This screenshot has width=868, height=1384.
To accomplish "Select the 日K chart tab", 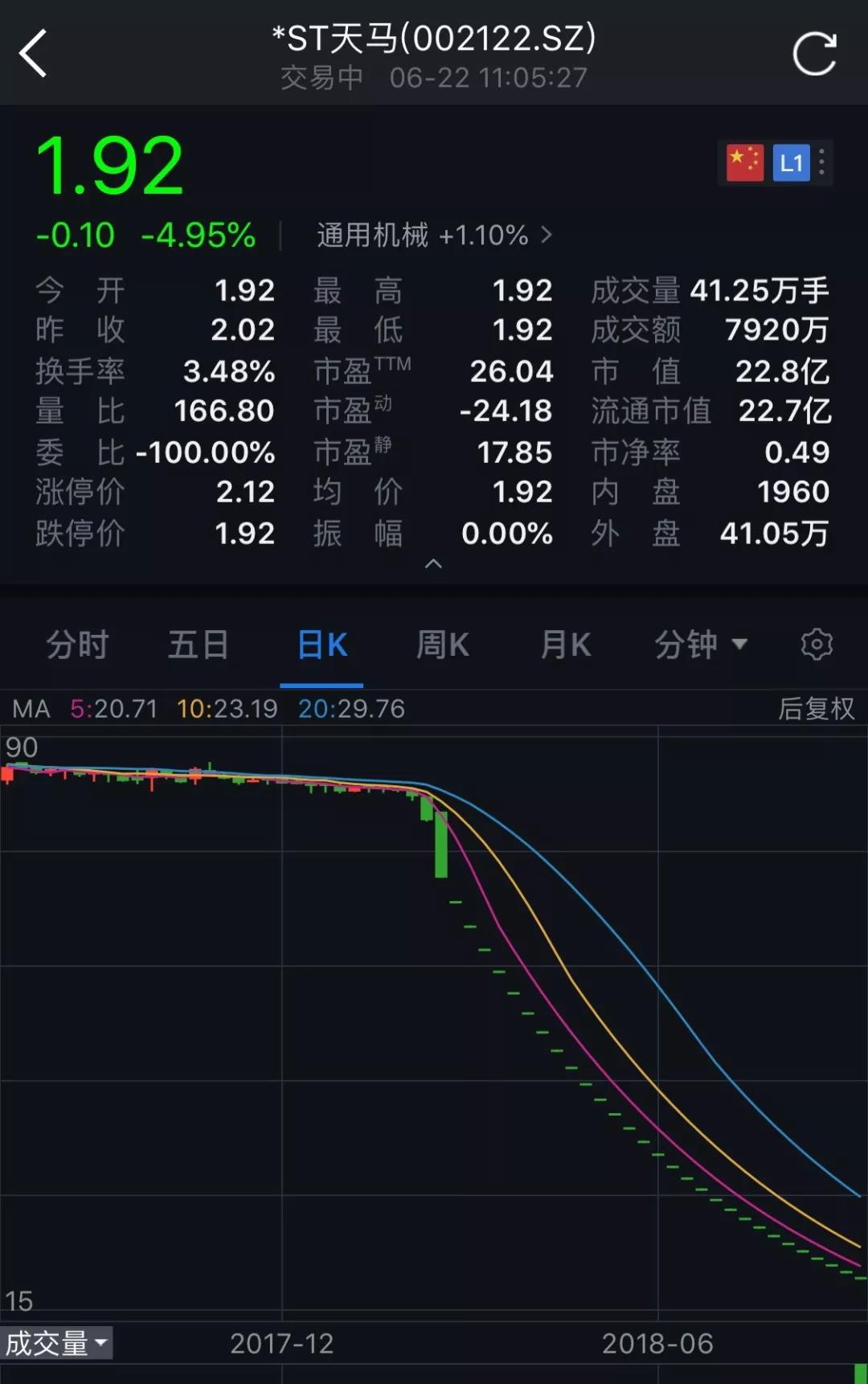I will [321, 645].
